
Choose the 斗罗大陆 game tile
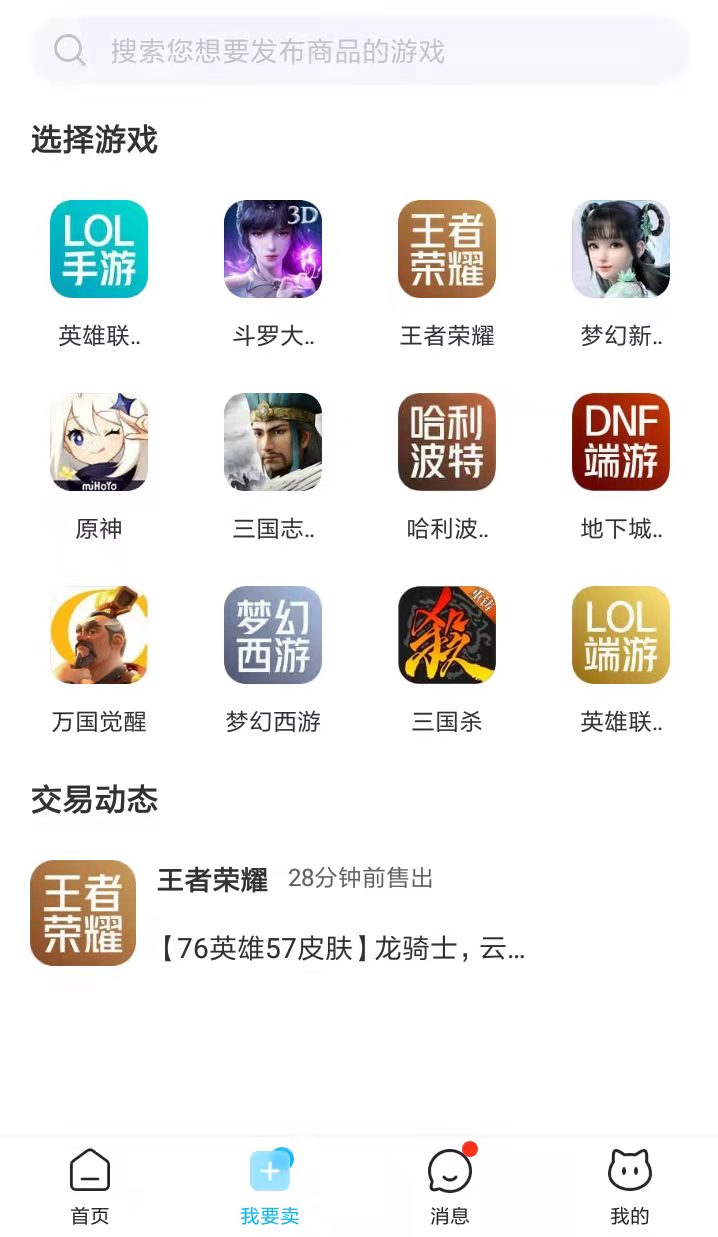[273, 249]
